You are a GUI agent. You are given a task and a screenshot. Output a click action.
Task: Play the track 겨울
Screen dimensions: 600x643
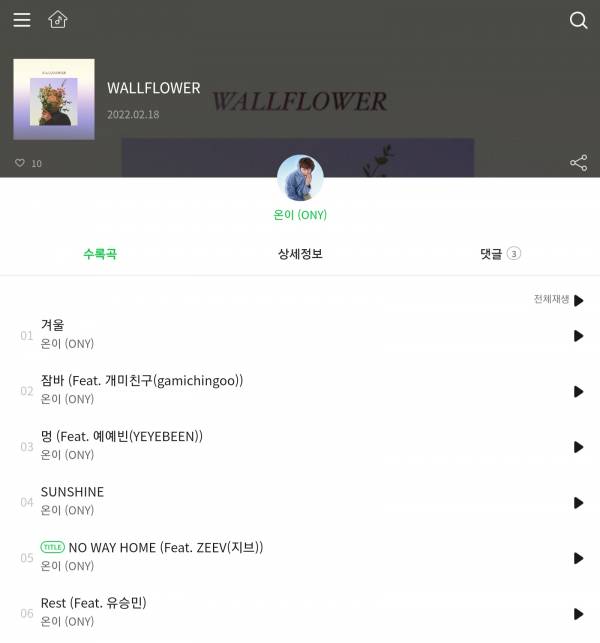point(578,336)
